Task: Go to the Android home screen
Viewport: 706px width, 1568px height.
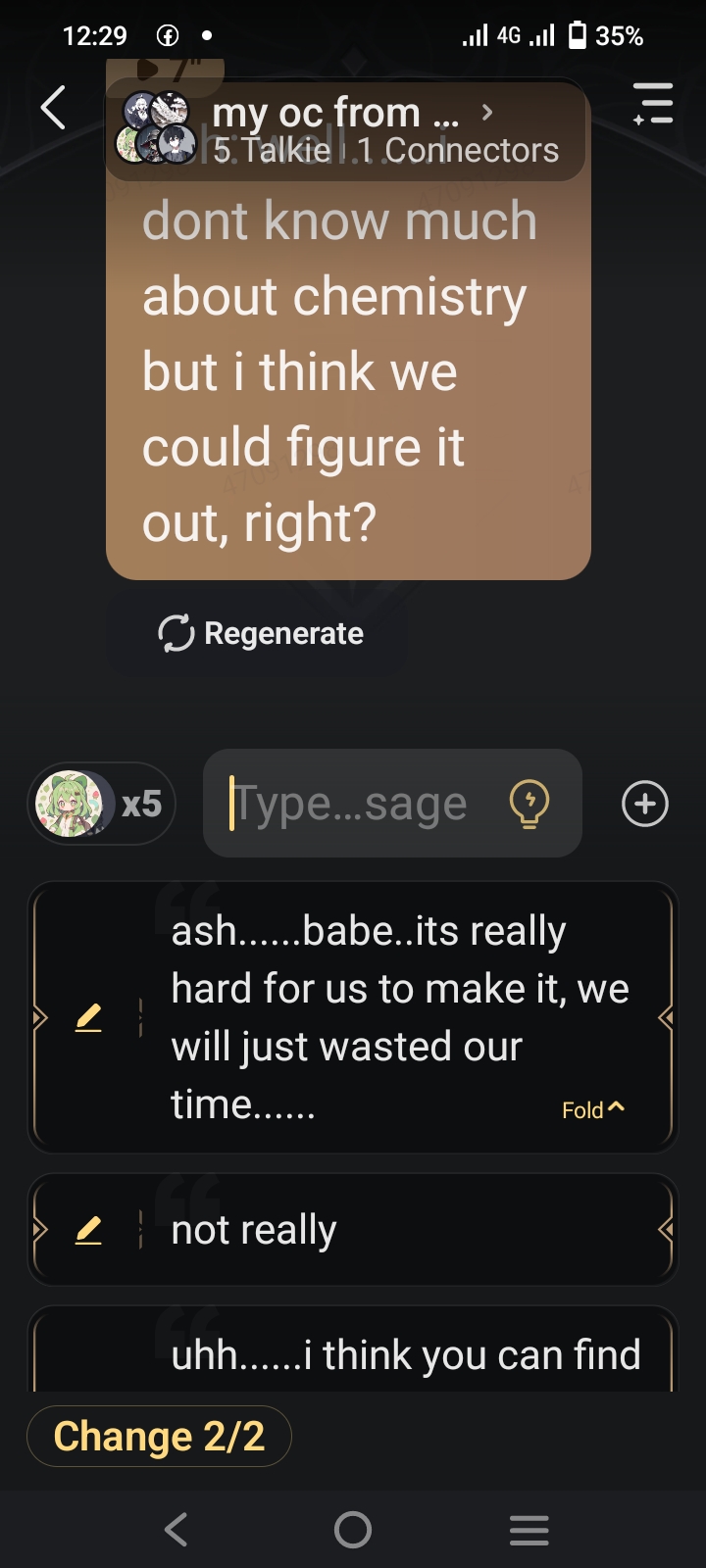Action: coord(353,1530)
